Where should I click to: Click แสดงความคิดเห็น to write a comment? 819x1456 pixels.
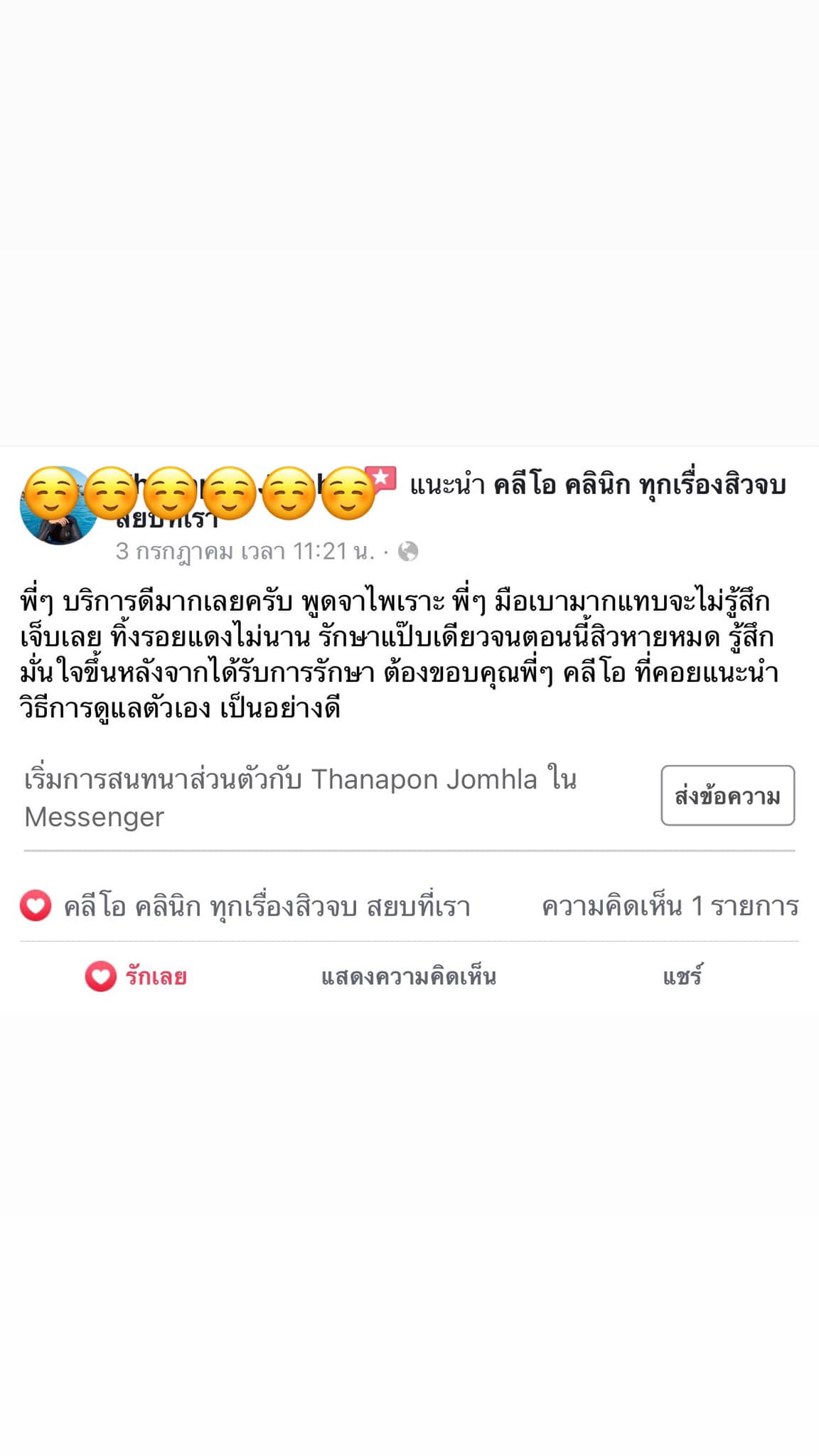click(x=407, y=977)
